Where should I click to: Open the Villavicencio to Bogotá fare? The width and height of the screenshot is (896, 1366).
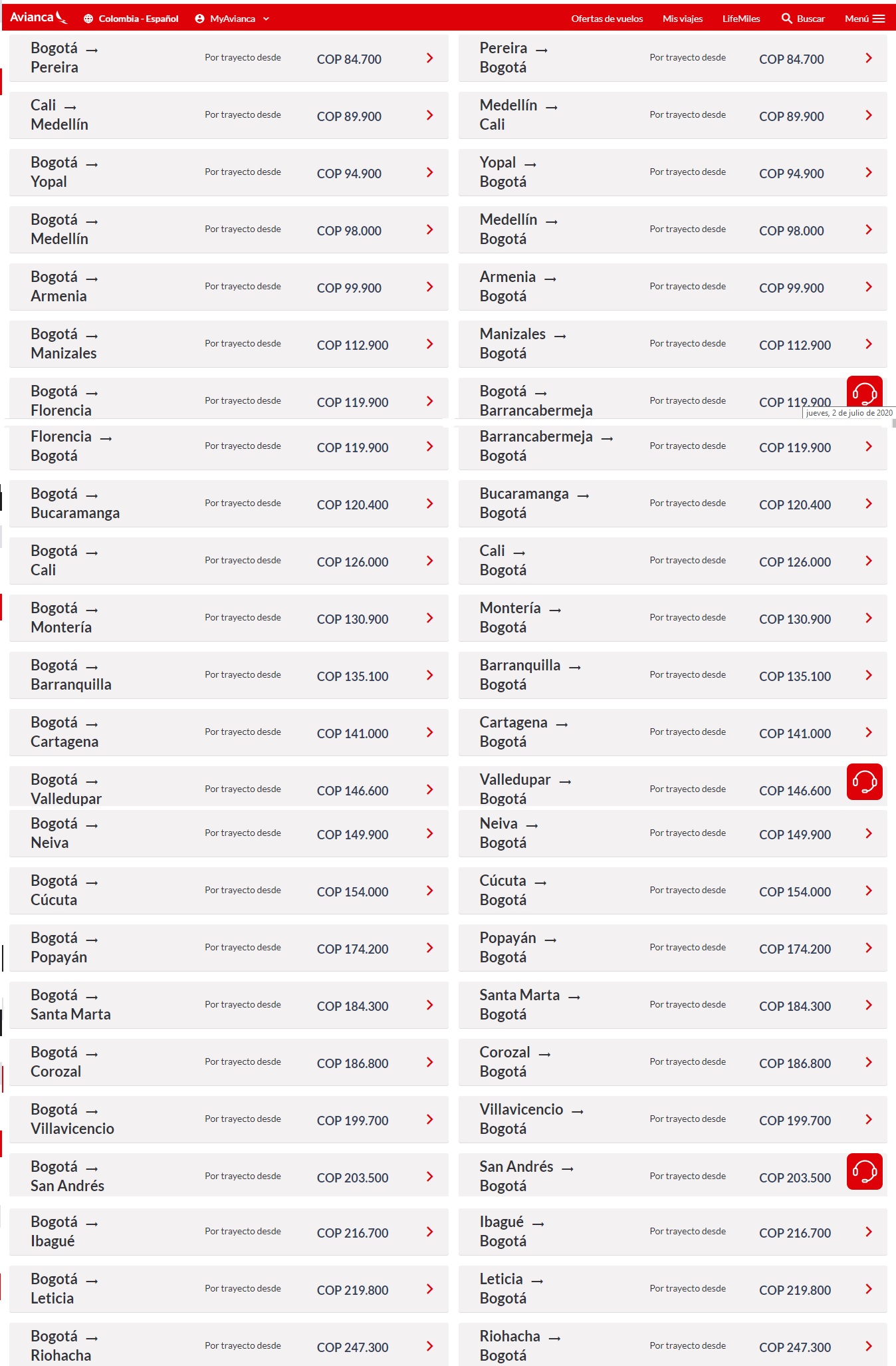[x=672, y=1120]
